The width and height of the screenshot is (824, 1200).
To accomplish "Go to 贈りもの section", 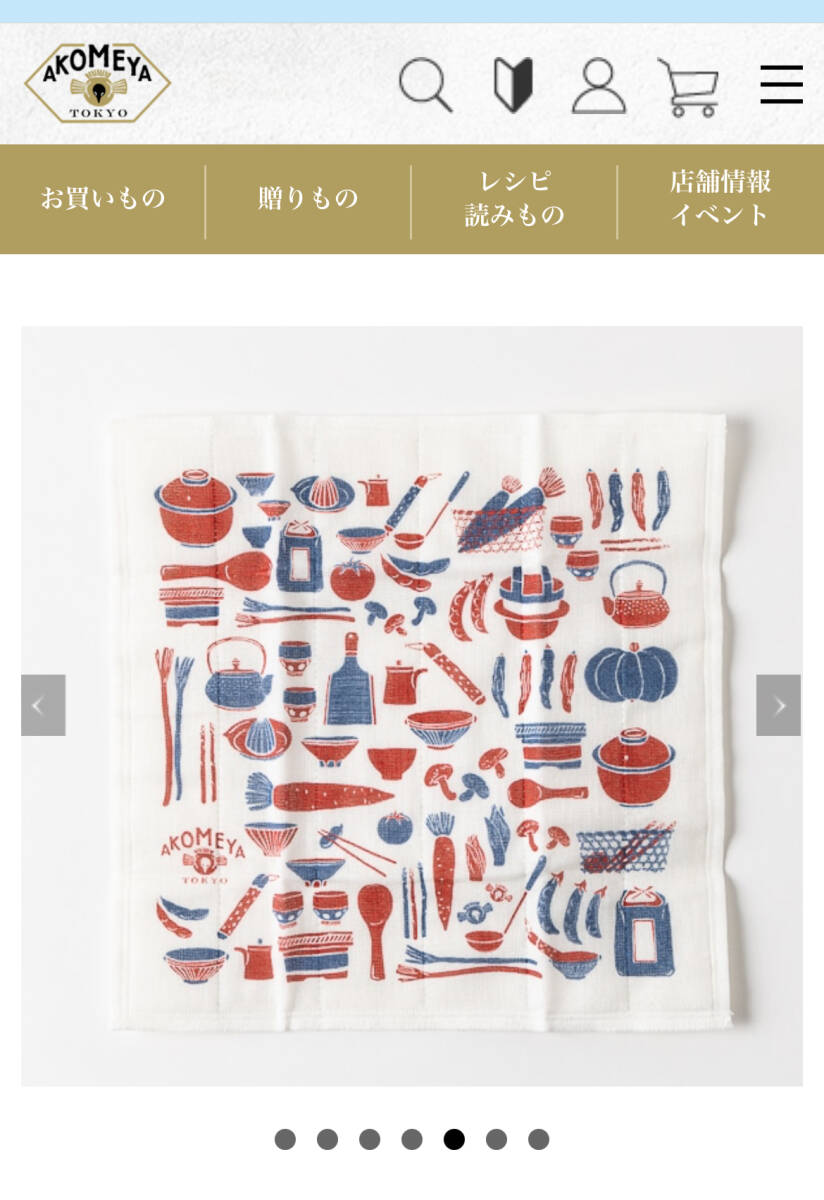I will click(308, 199).
